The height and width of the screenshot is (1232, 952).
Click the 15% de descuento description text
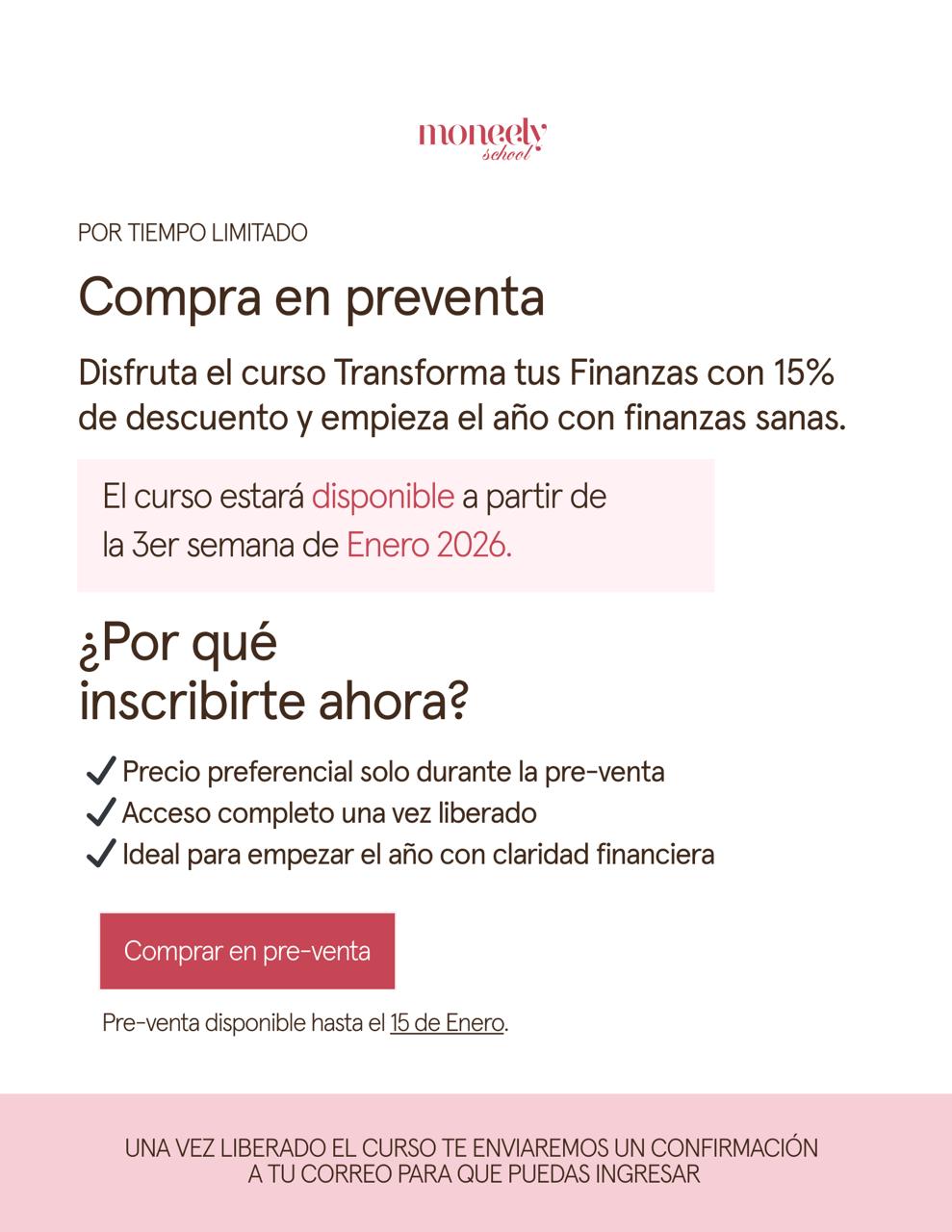pyautogui.click(x=462, y=395)
